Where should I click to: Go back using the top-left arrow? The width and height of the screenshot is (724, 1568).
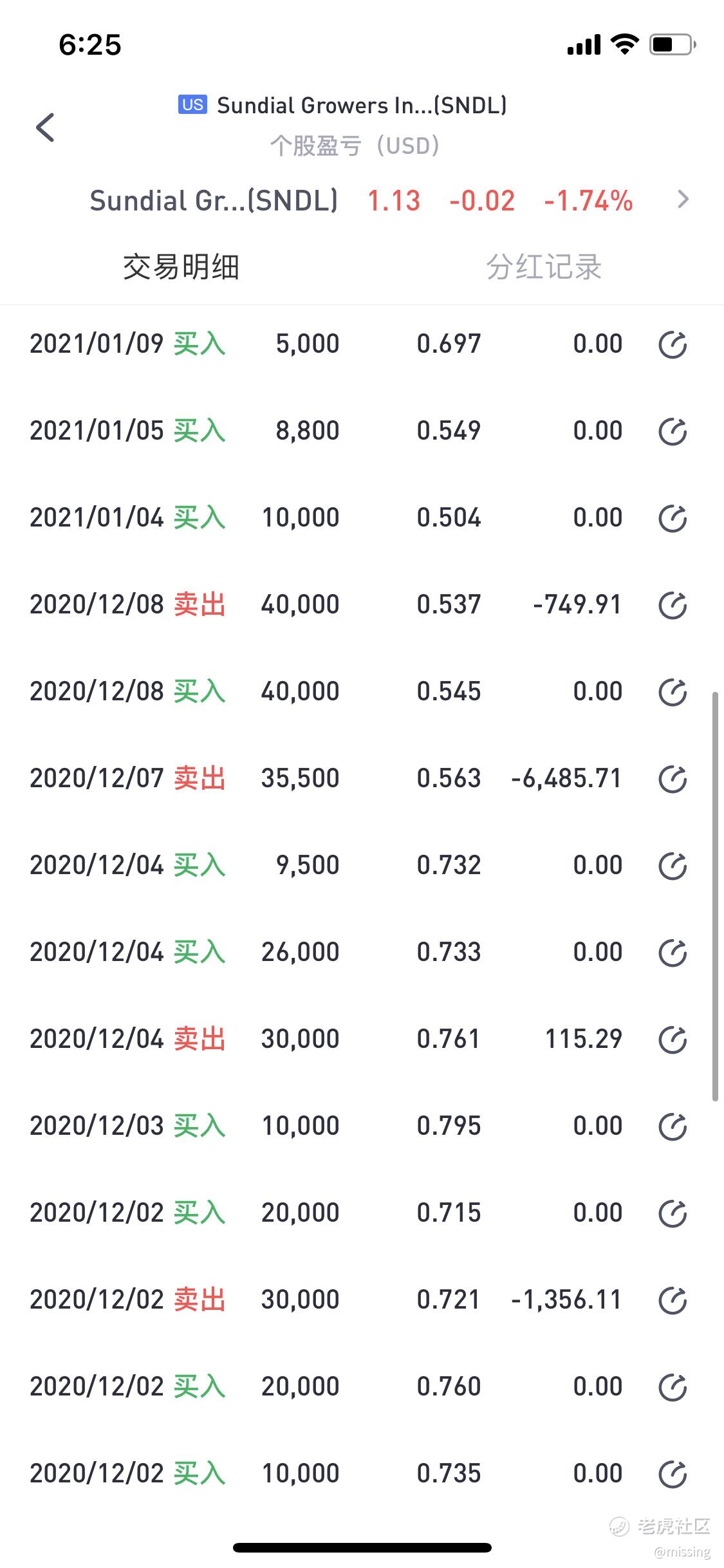pos(45,127)
